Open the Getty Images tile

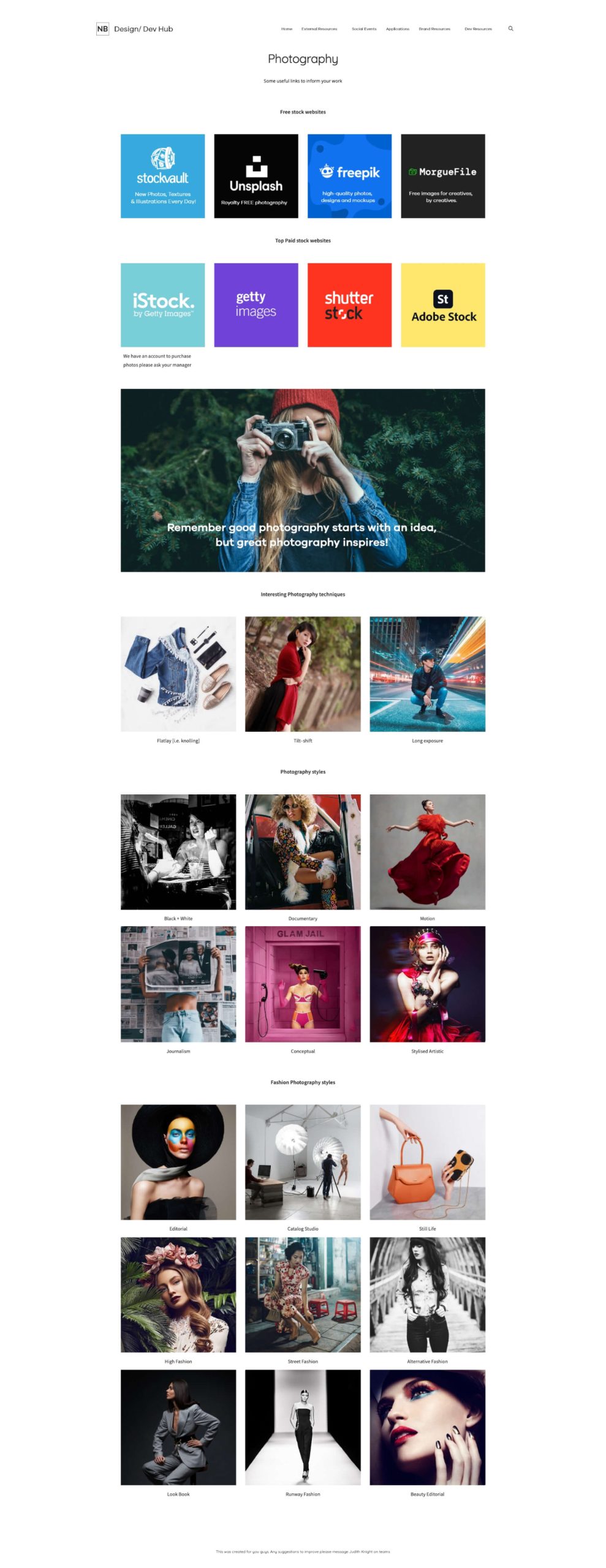(256, 304)
